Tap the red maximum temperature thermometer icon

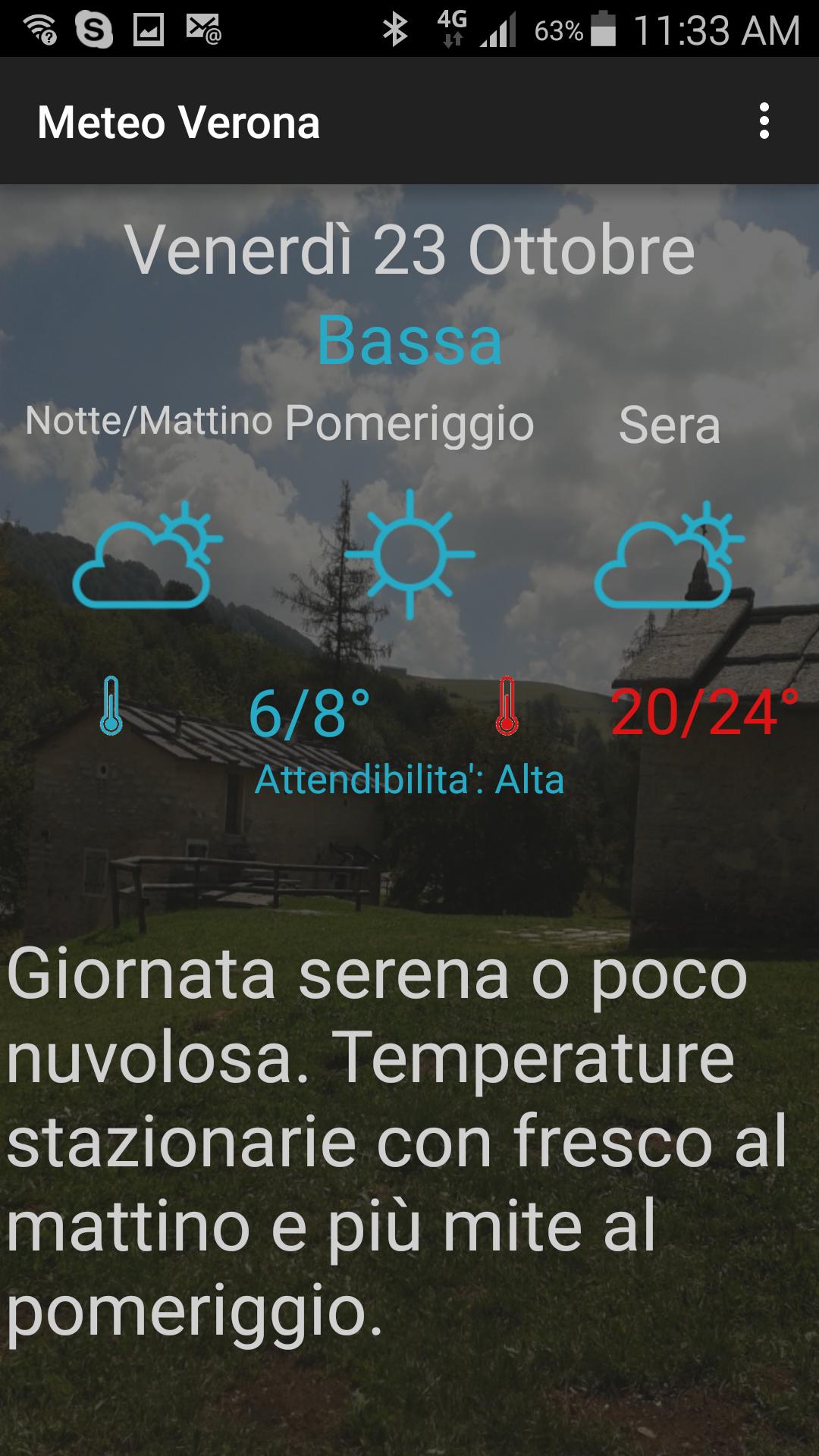click(x=507, y=709)
